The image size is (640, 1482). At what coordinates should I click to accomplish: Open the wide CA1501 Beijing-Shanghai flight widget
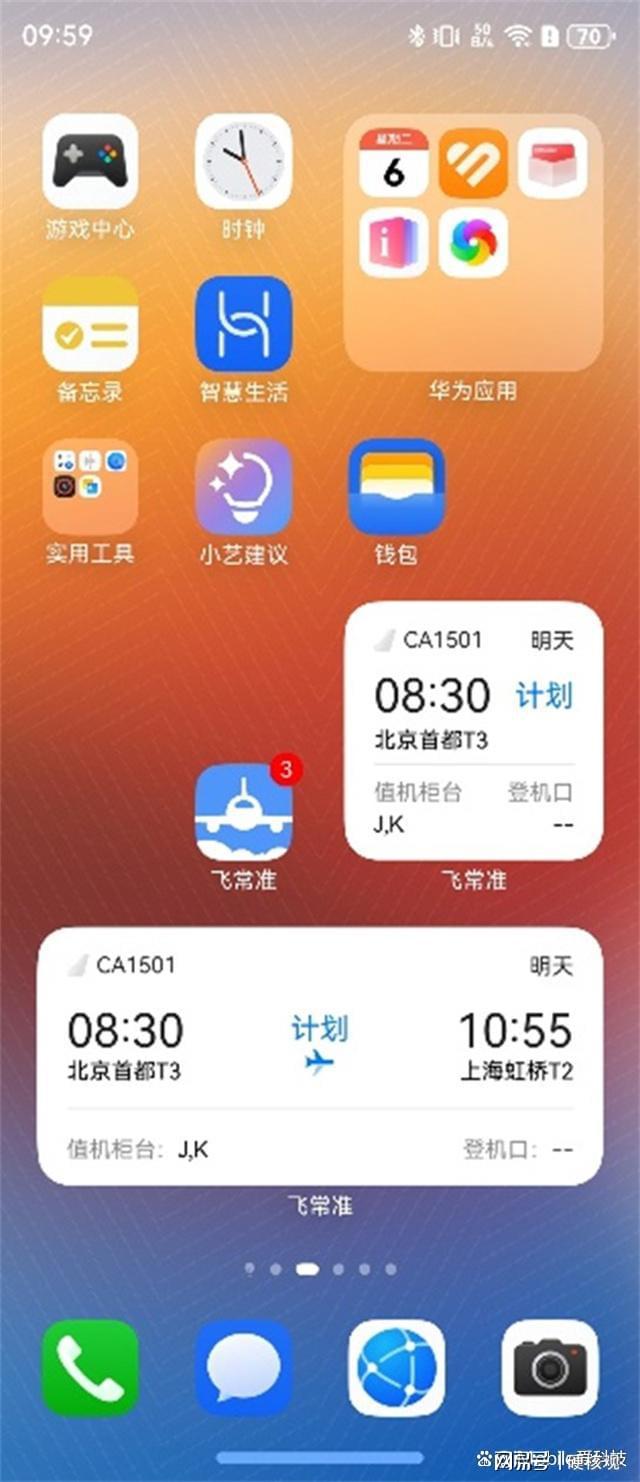point(320,1056)
